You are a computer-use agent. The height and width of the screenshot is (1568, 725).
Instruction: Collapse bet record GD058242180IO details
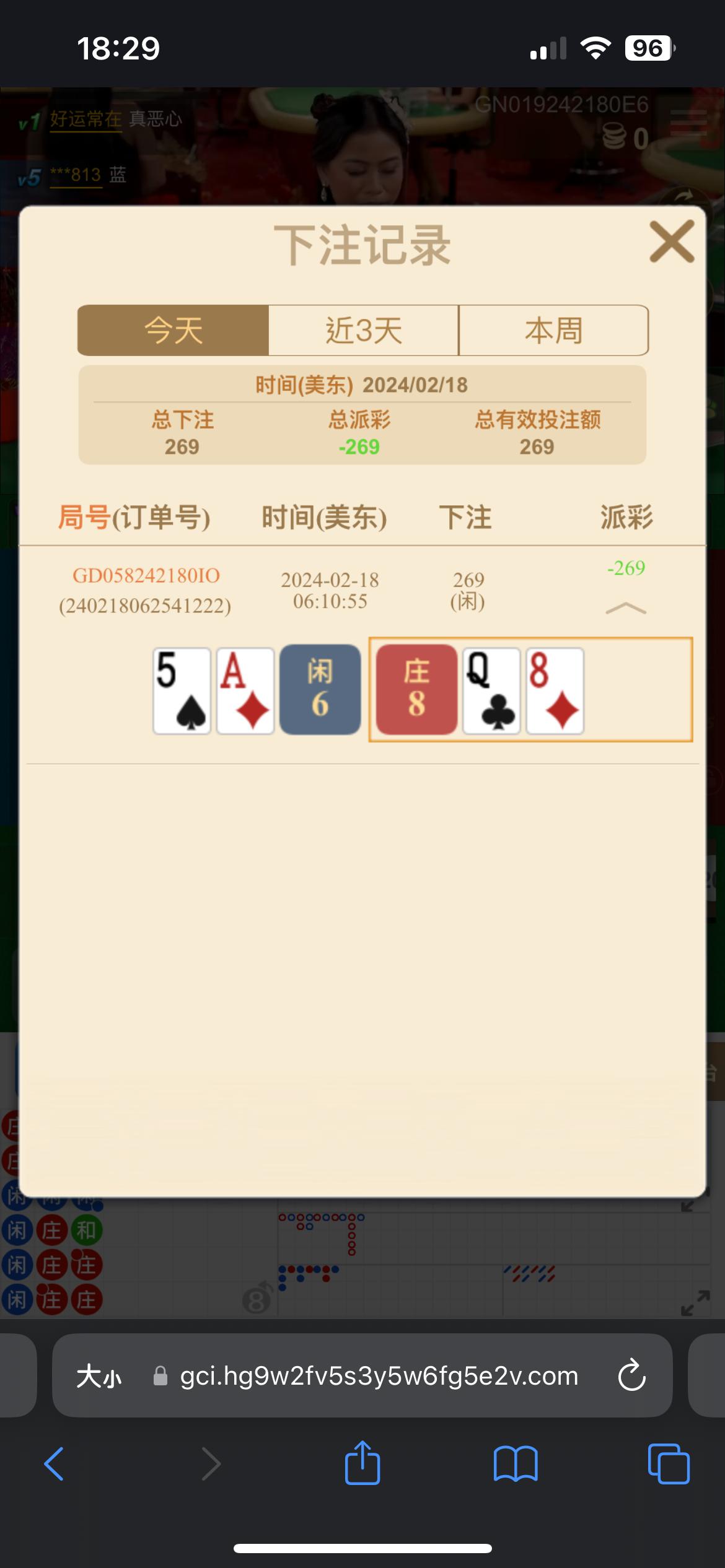click(x=625, y=609)
